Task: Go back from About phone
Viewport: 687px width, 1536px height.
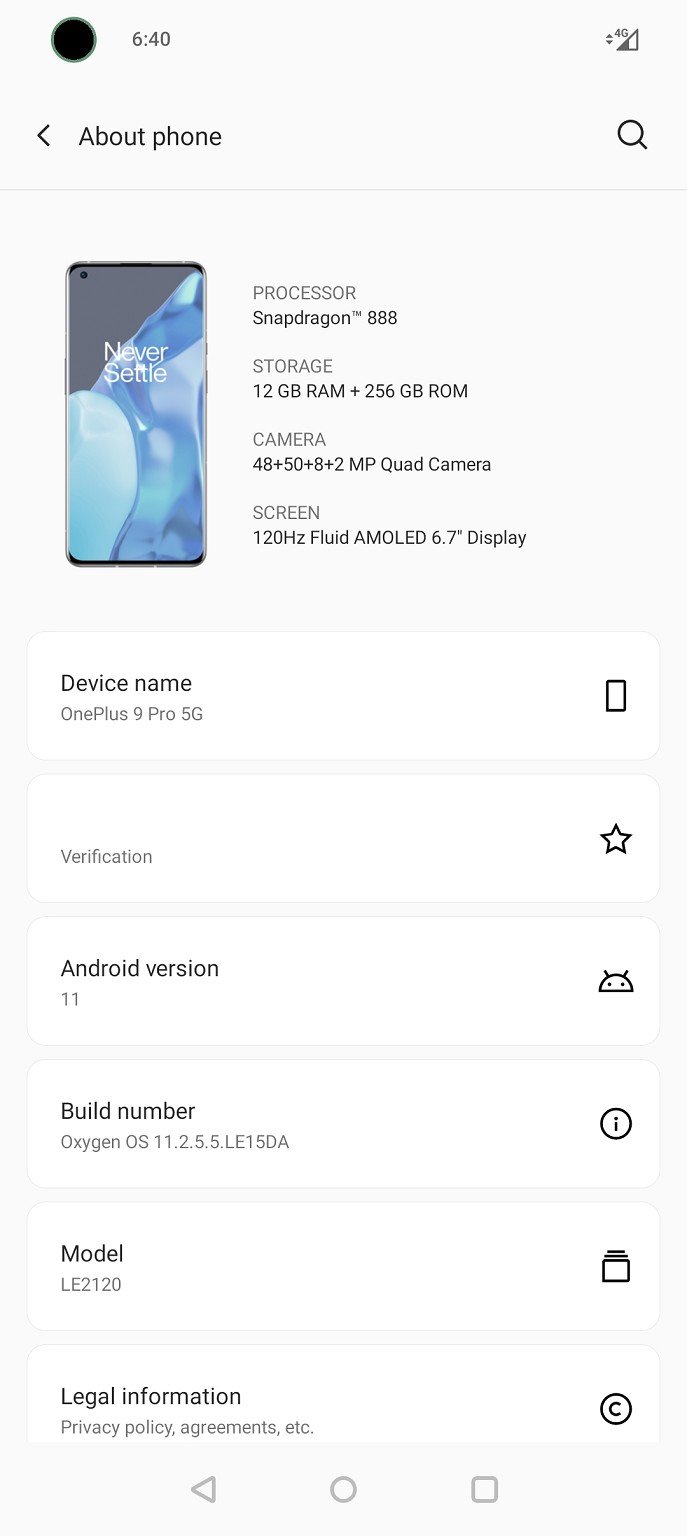Action: click(x=43, y=136)
